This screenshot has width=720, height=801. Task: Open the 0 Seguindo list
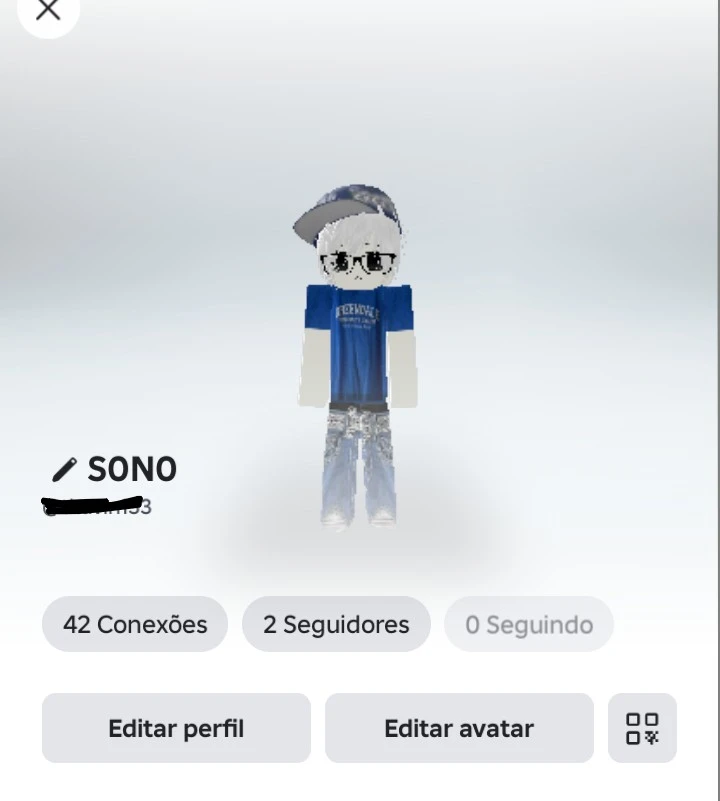(528, 624)
